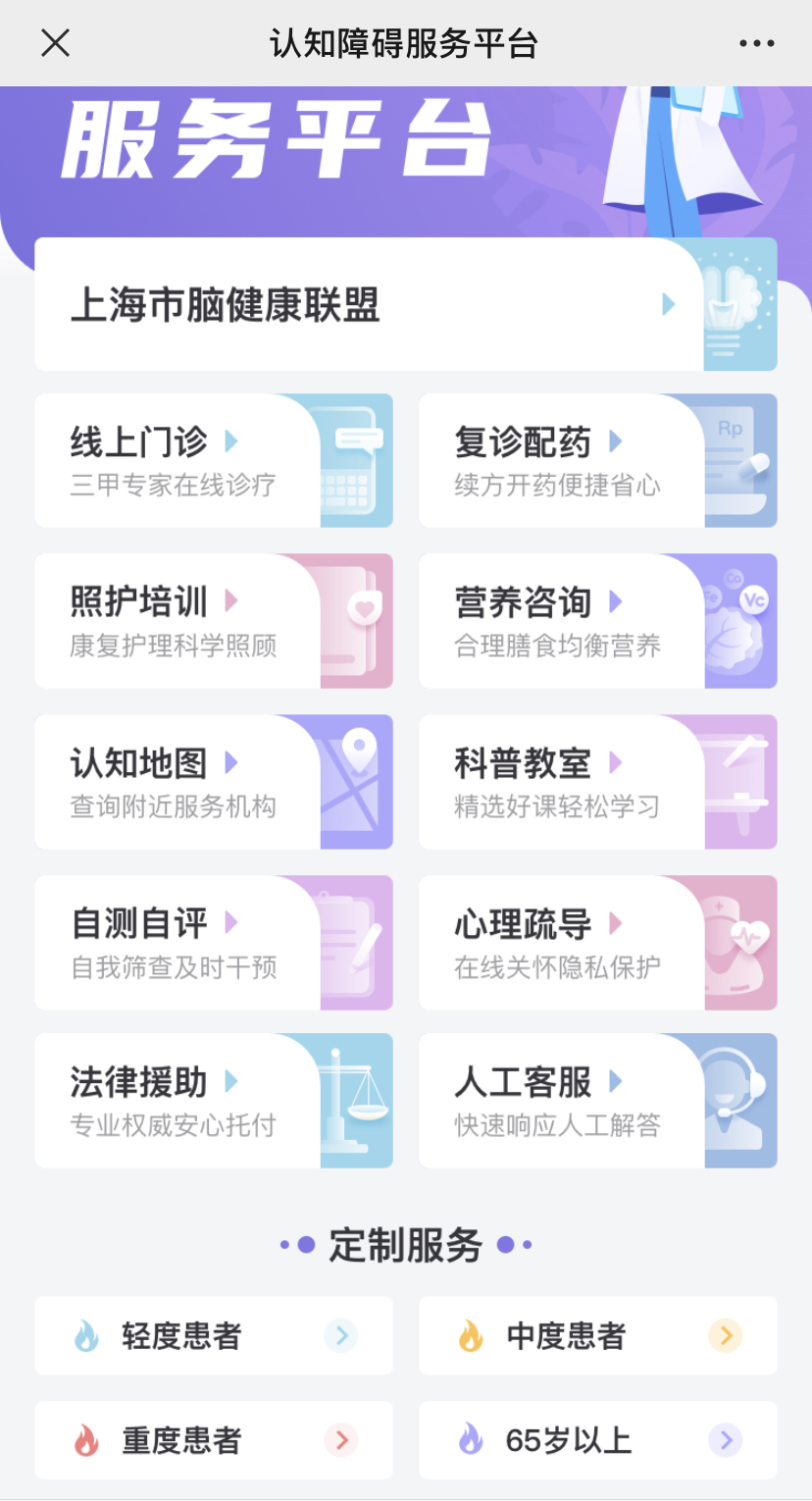Image resolution: width=812 pixels, height=1501 pixels.
Task: Contact 人工客服 human support
Action: [x=598, y=1101]
